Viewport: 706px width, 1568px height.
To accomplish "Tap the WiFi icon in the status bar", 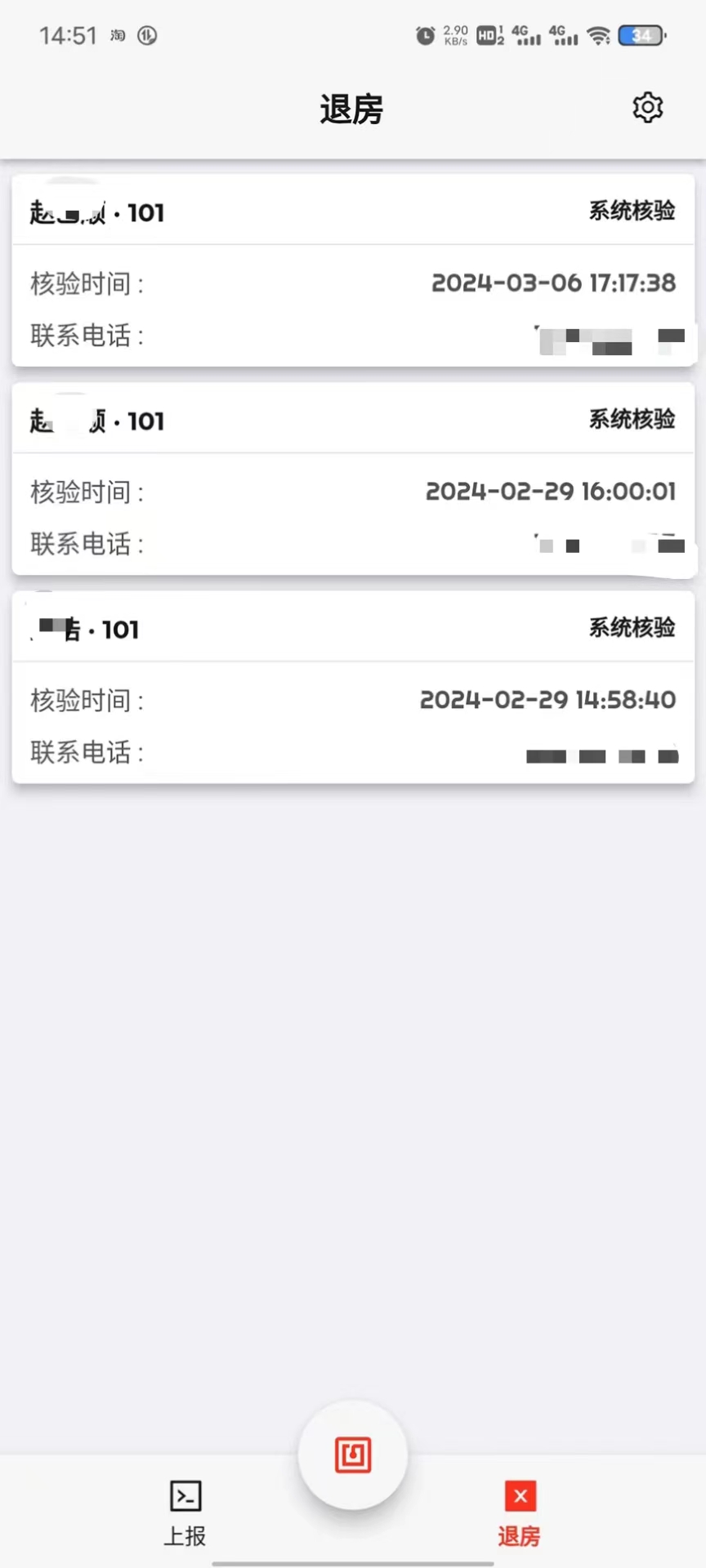I will pos(601,36).
